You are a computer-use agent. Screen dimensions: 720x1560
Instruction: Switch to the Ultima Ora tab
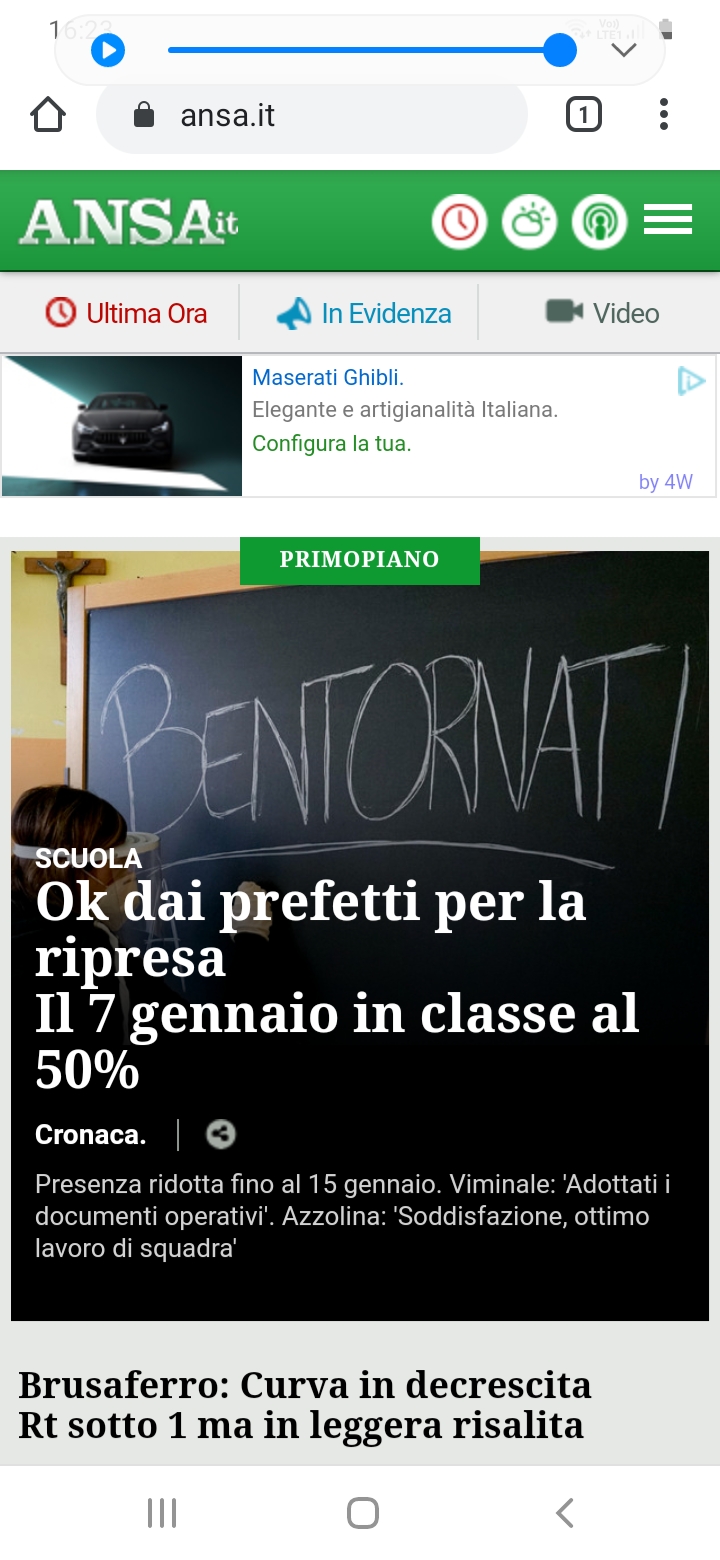[126, 313]
